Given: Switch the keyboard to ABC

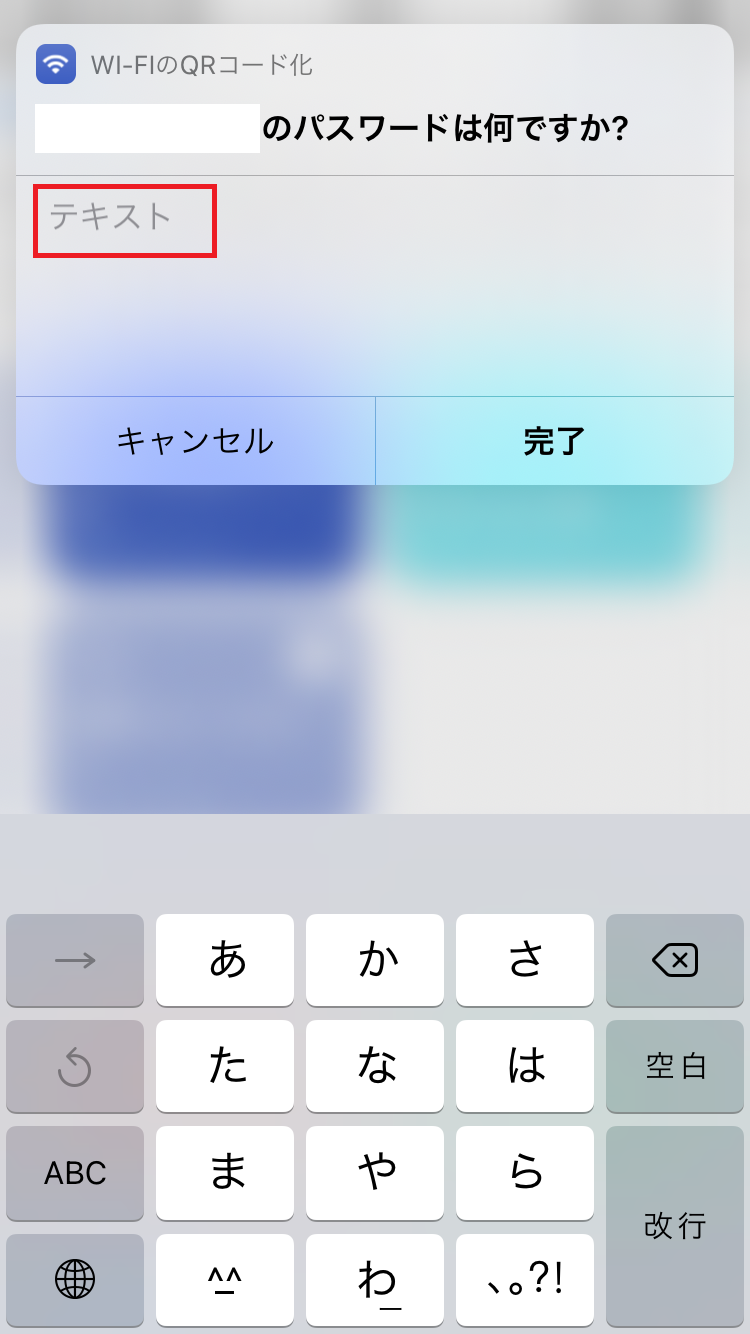Looking at the screenshot, I should pos(75,1173).
